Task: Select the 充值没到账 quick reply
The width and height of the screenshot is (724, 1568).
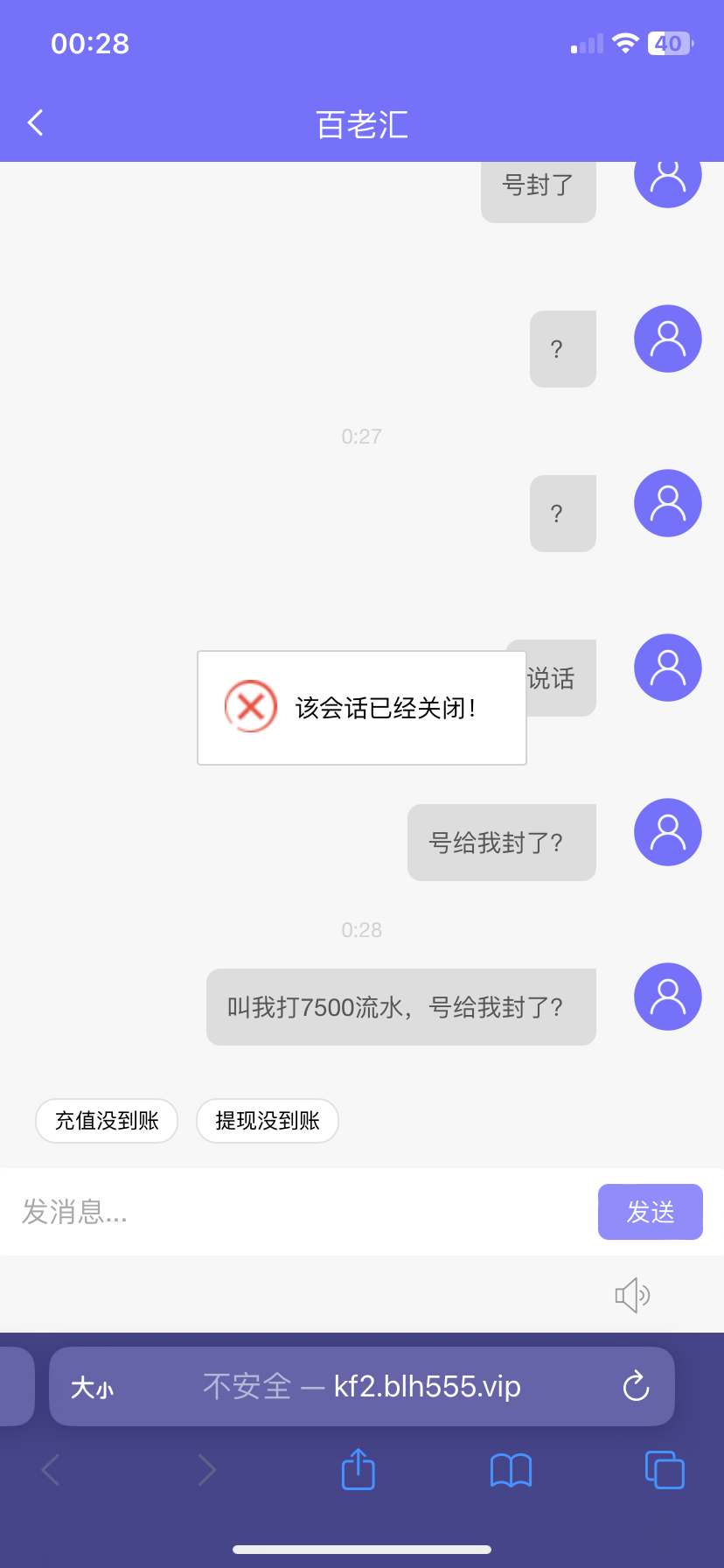Action: pyautogui.click(x=106, y=1121)
